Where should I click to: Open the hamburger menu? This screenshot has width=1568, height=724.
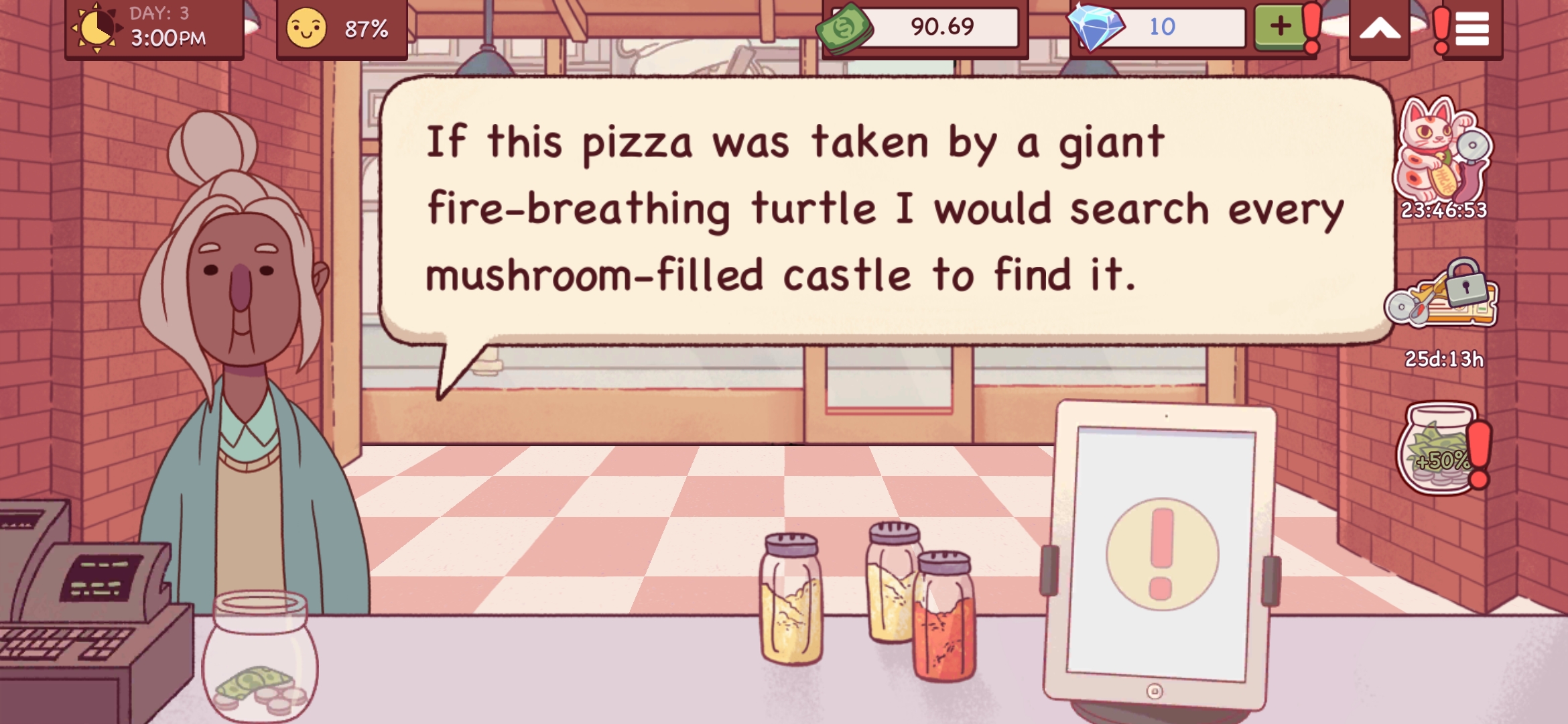pos(1471,29)
